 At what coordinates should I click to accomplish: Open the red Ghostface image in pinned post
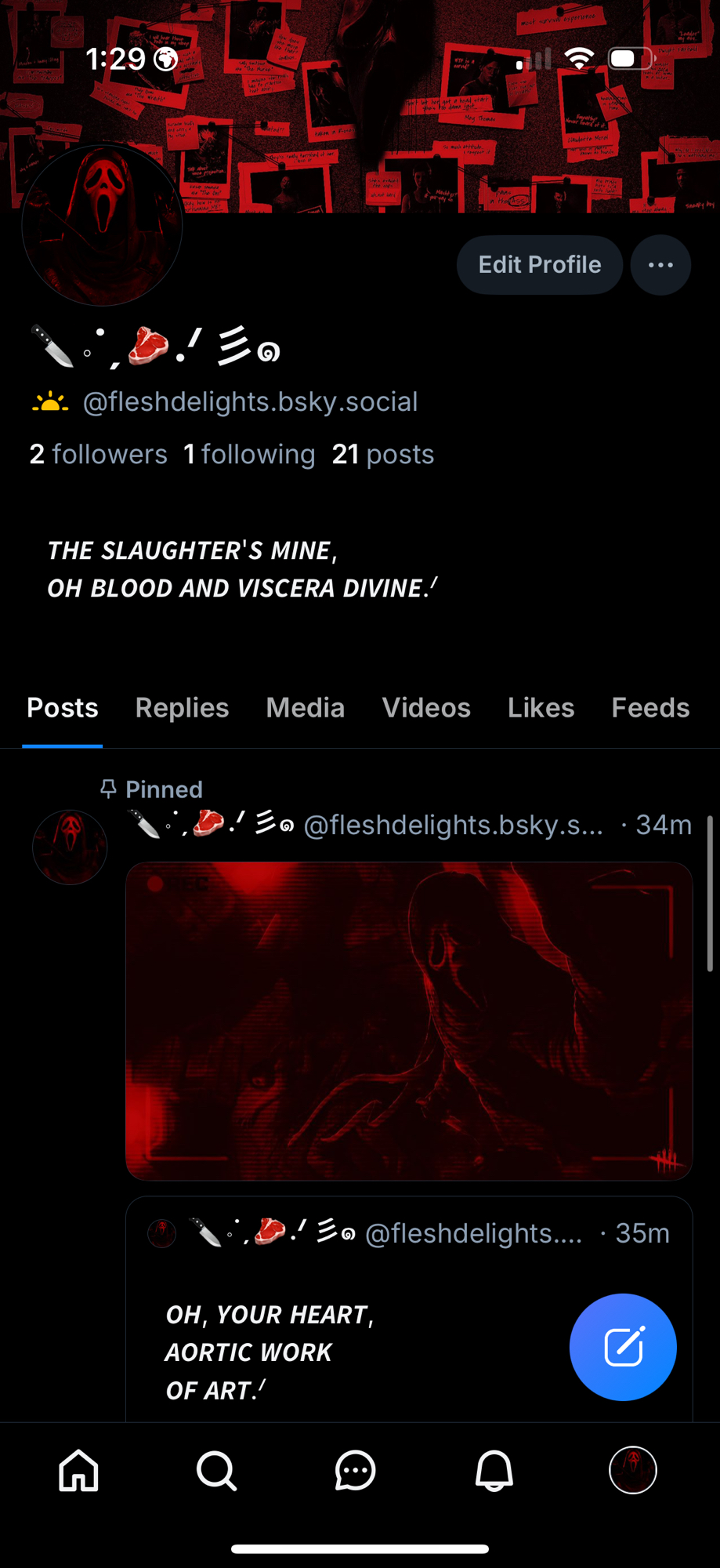(x=408, y=1021)
